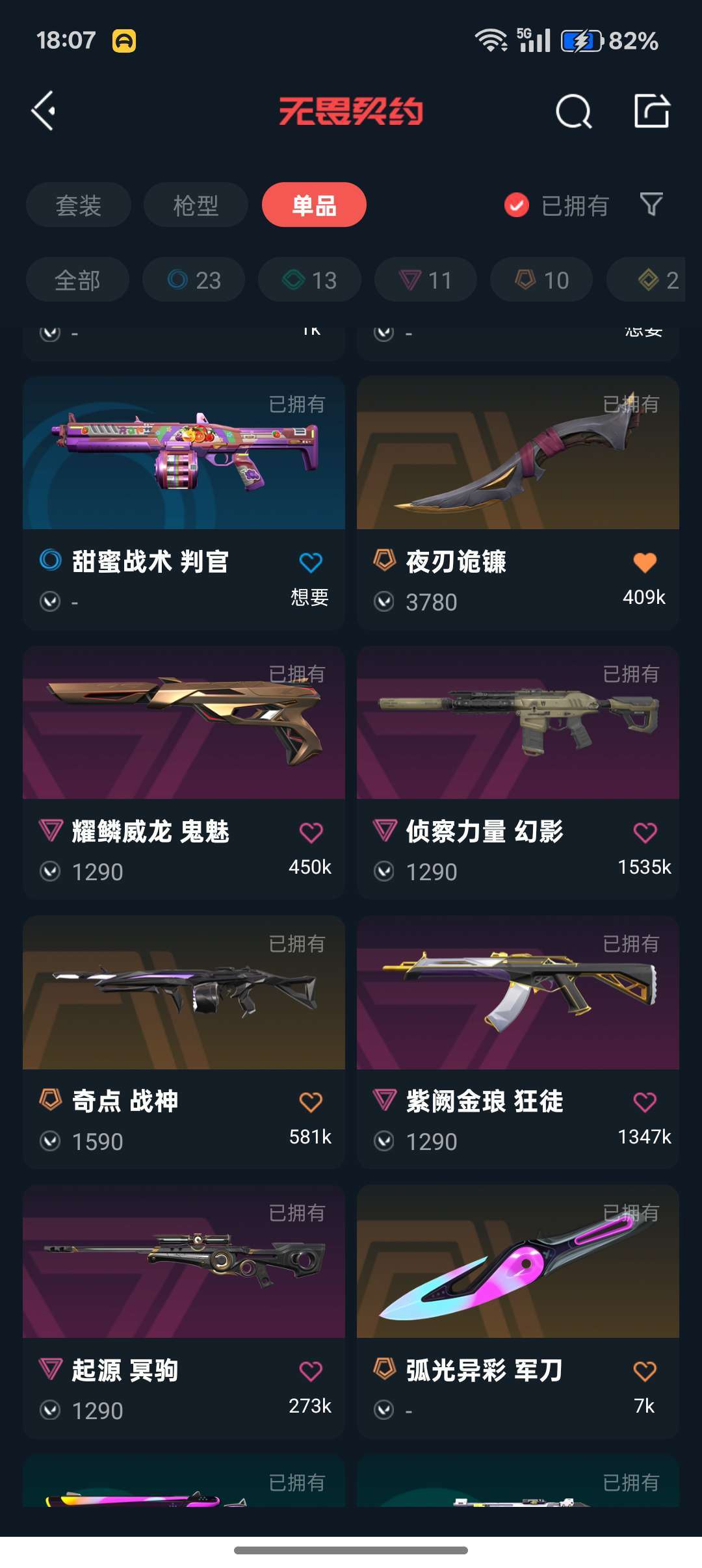Open the funnel filter options
The image size is (702, 1568).
(x=651, y=205)
